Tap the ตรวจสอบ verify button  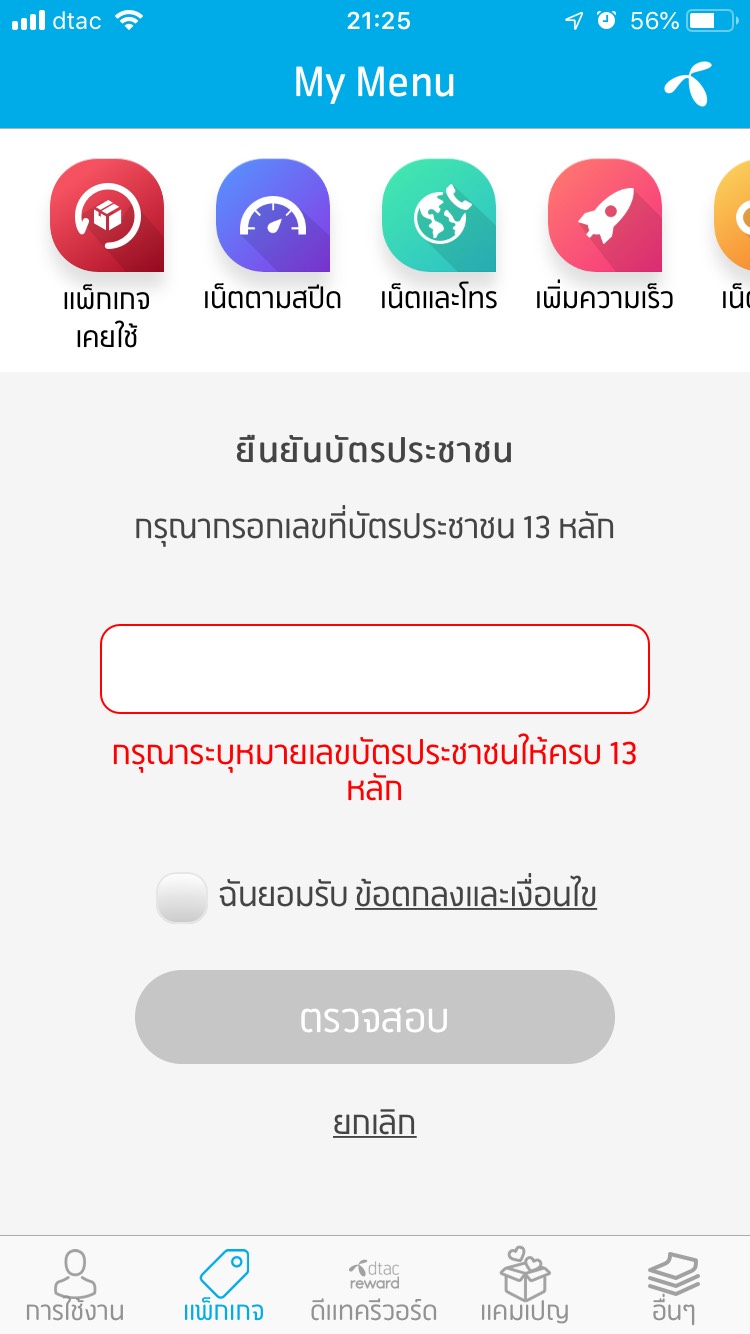coord(375,1017)
